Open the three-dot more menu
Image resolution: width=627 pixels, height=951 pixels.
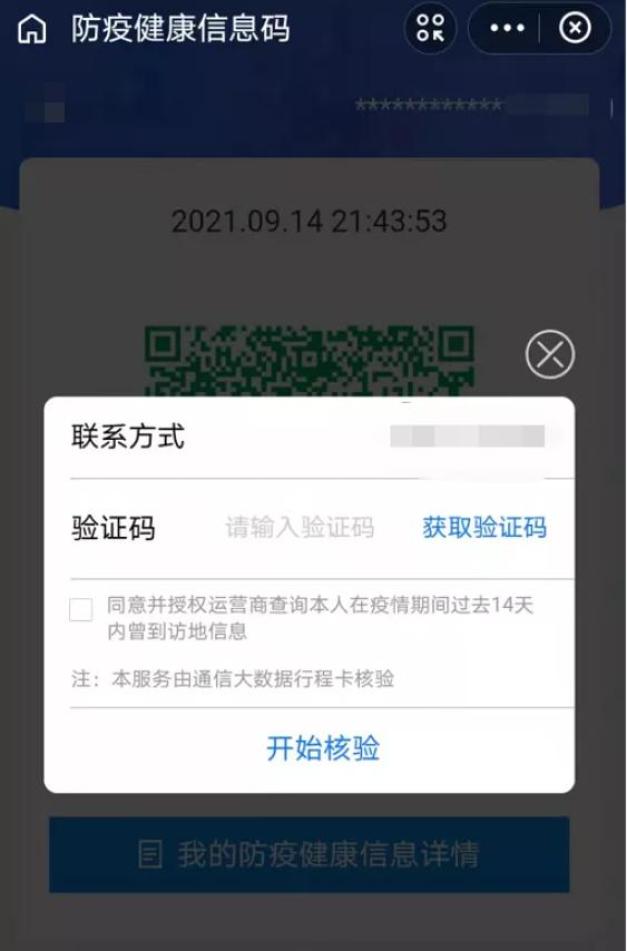[507, 28]
